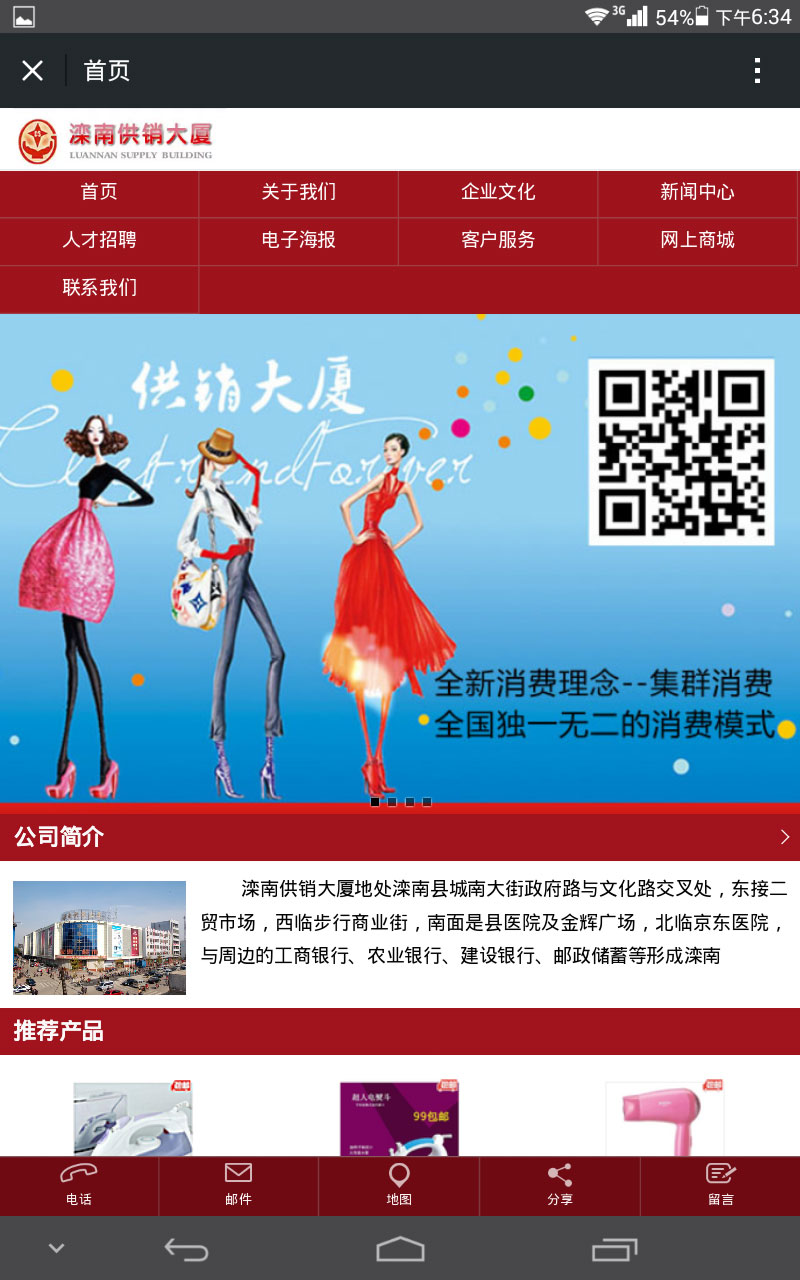Open 新闻中心 page
The image size is (800, 1280).
point(697,192)
